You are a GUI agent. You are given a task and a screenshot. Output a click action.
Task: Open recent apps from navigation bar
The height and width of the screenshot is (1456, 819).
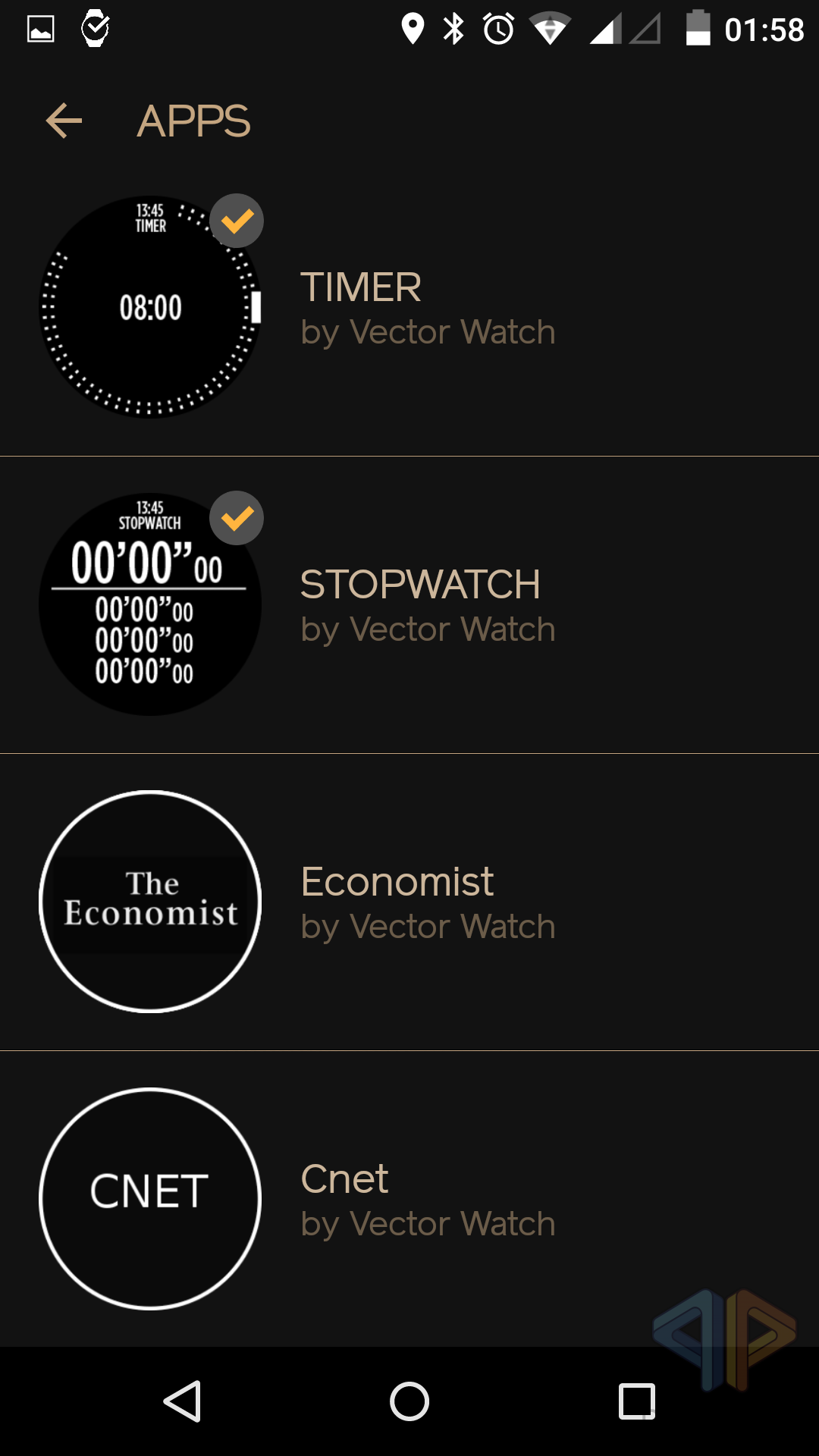(x=636, y=1401)
